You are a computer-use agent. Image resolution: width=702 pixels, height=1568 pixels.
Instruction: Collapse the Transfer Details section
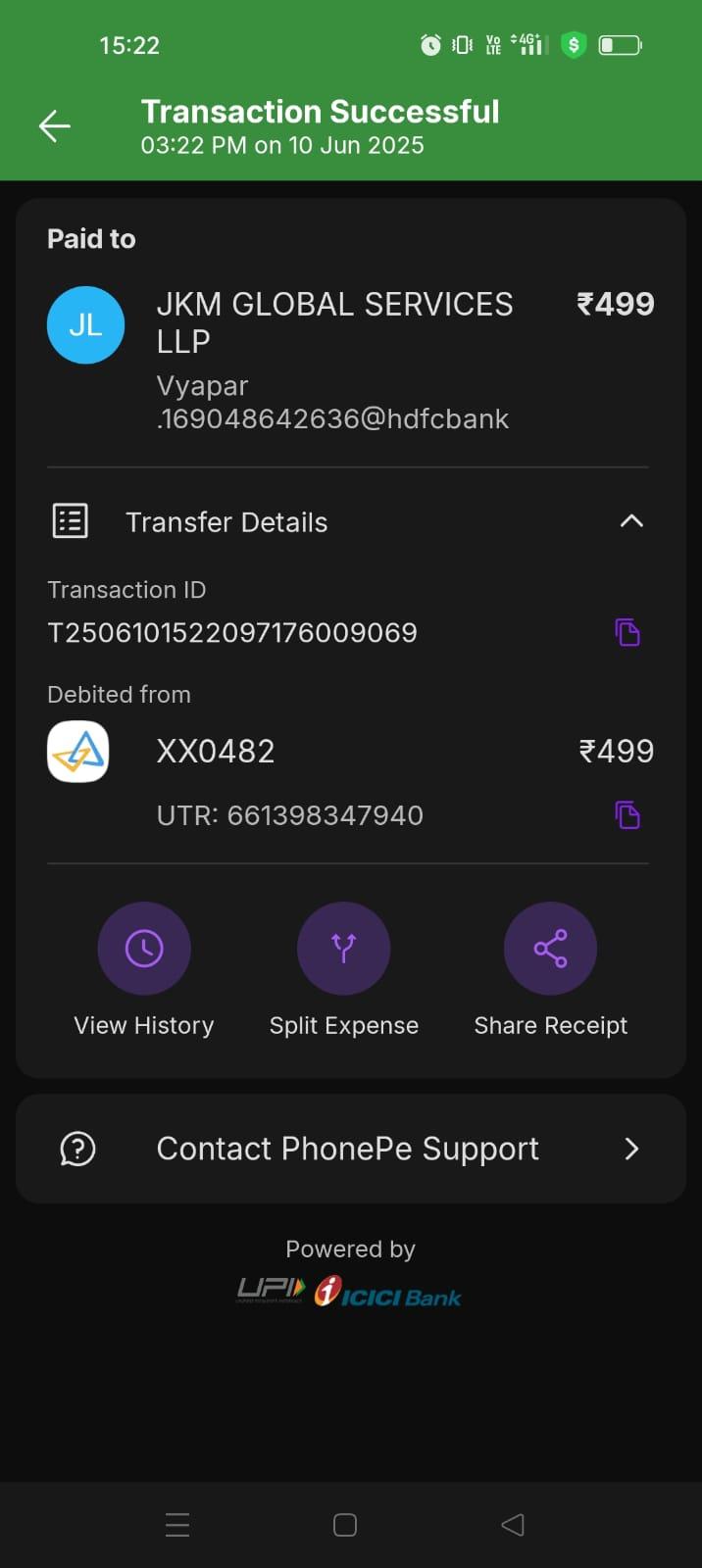coord(631,521)
